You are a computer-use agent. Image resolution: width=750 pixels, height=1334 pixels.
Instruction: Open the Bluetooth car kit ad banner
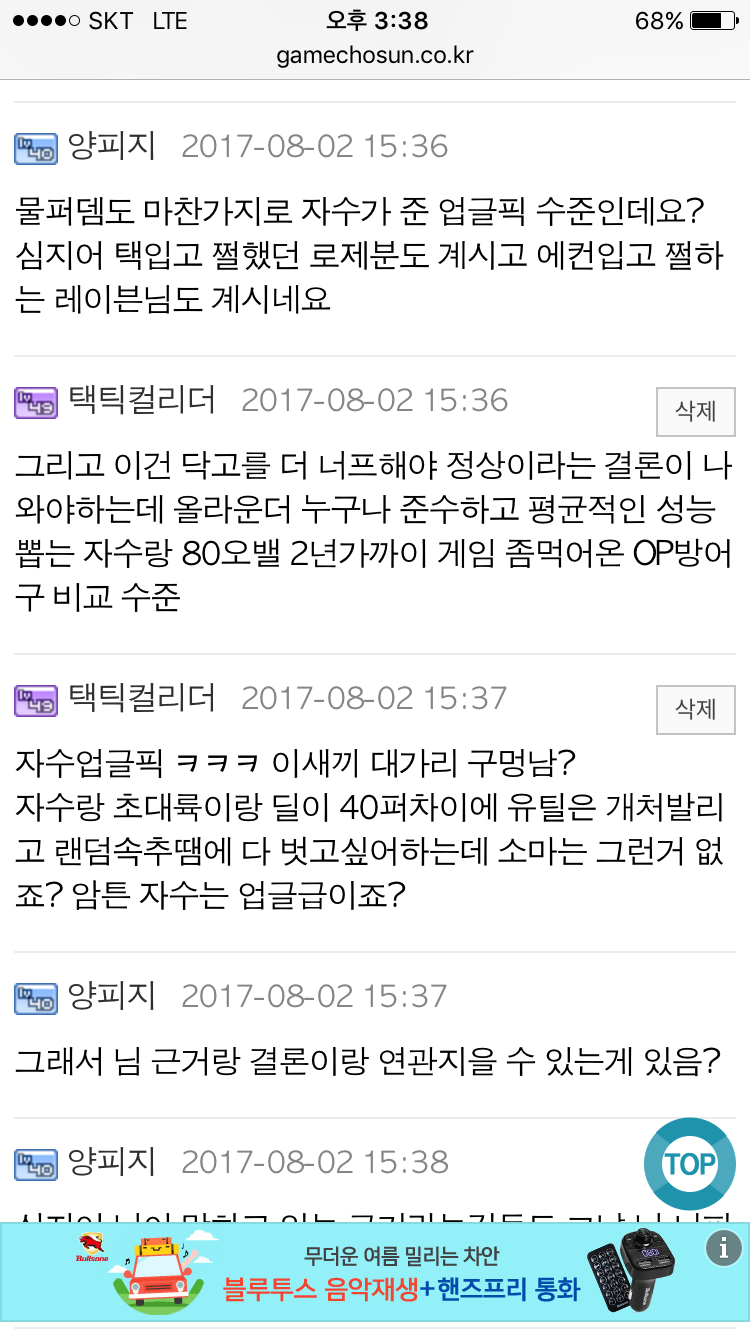click(375, 1273)
